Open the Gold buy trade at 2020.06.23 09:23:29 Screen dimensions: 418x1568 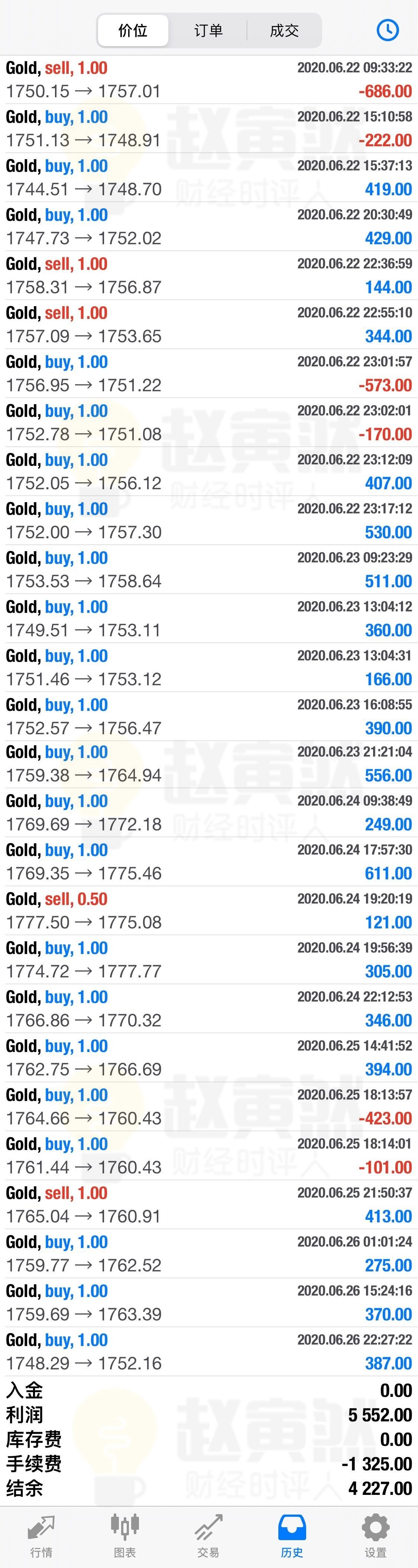209,570
